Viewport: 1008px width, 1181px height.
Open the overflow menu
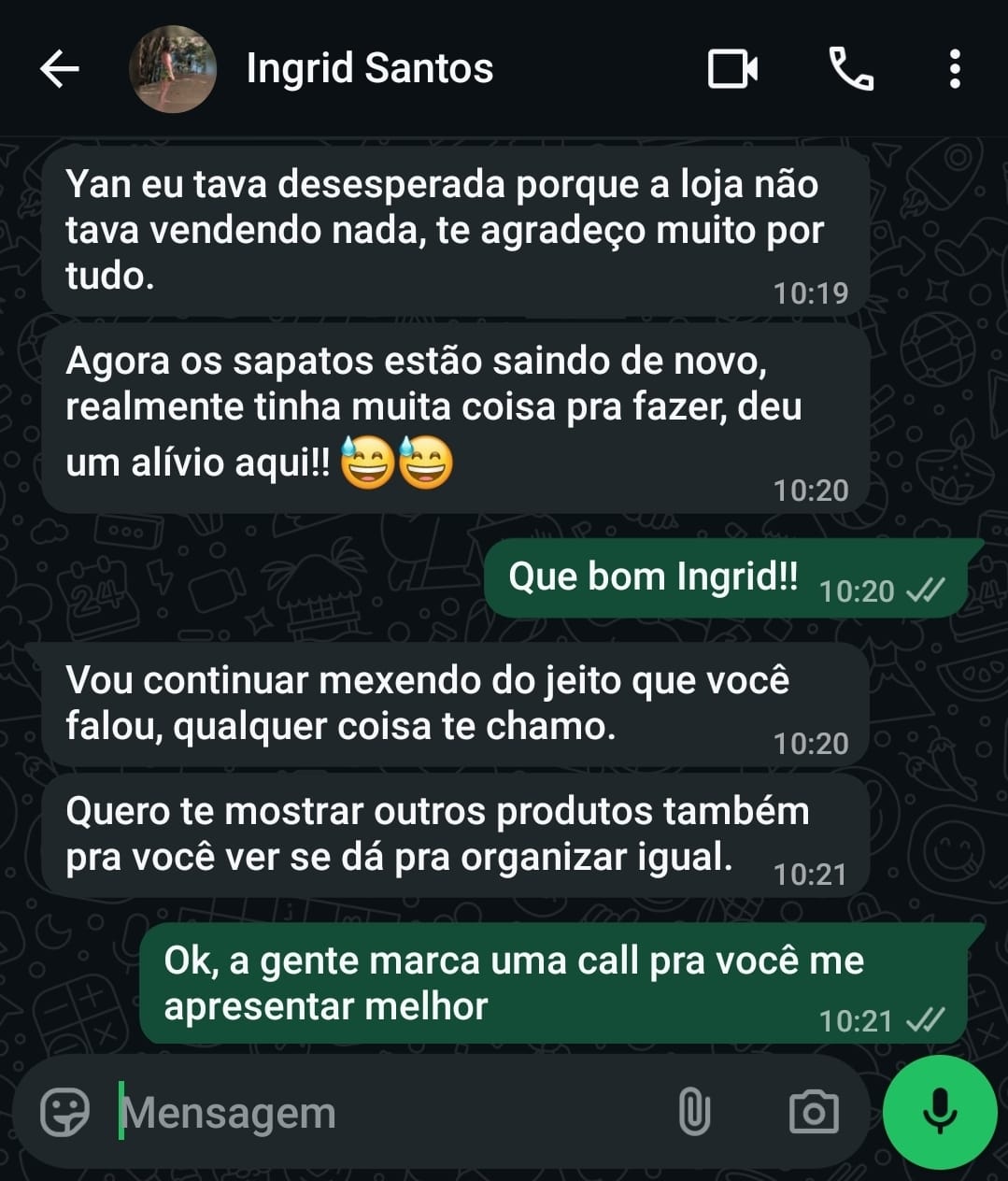[954, 69]
